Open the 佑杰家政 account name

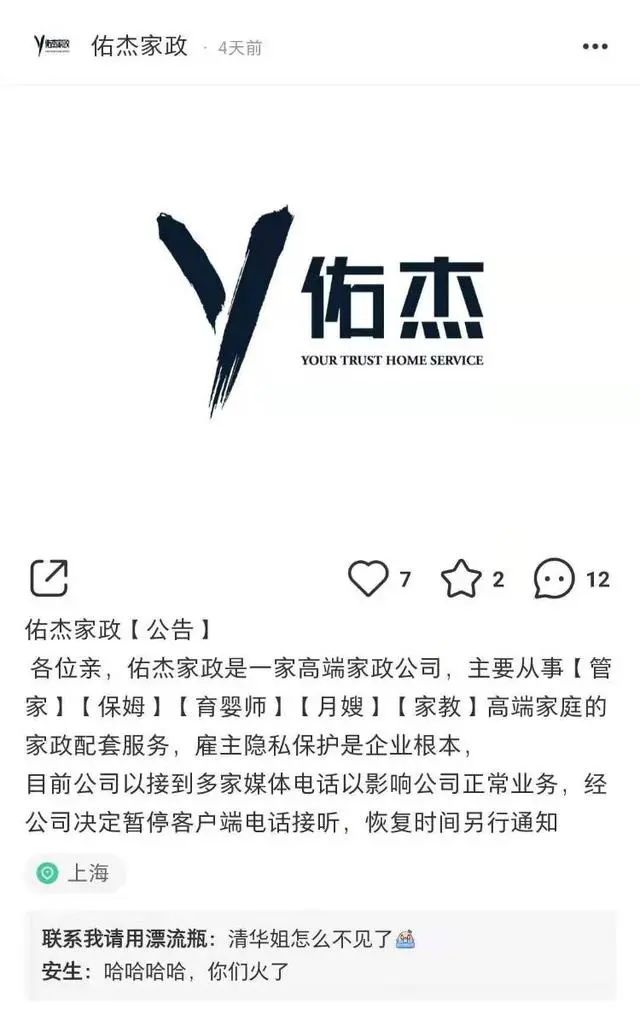tap(140, 46)
